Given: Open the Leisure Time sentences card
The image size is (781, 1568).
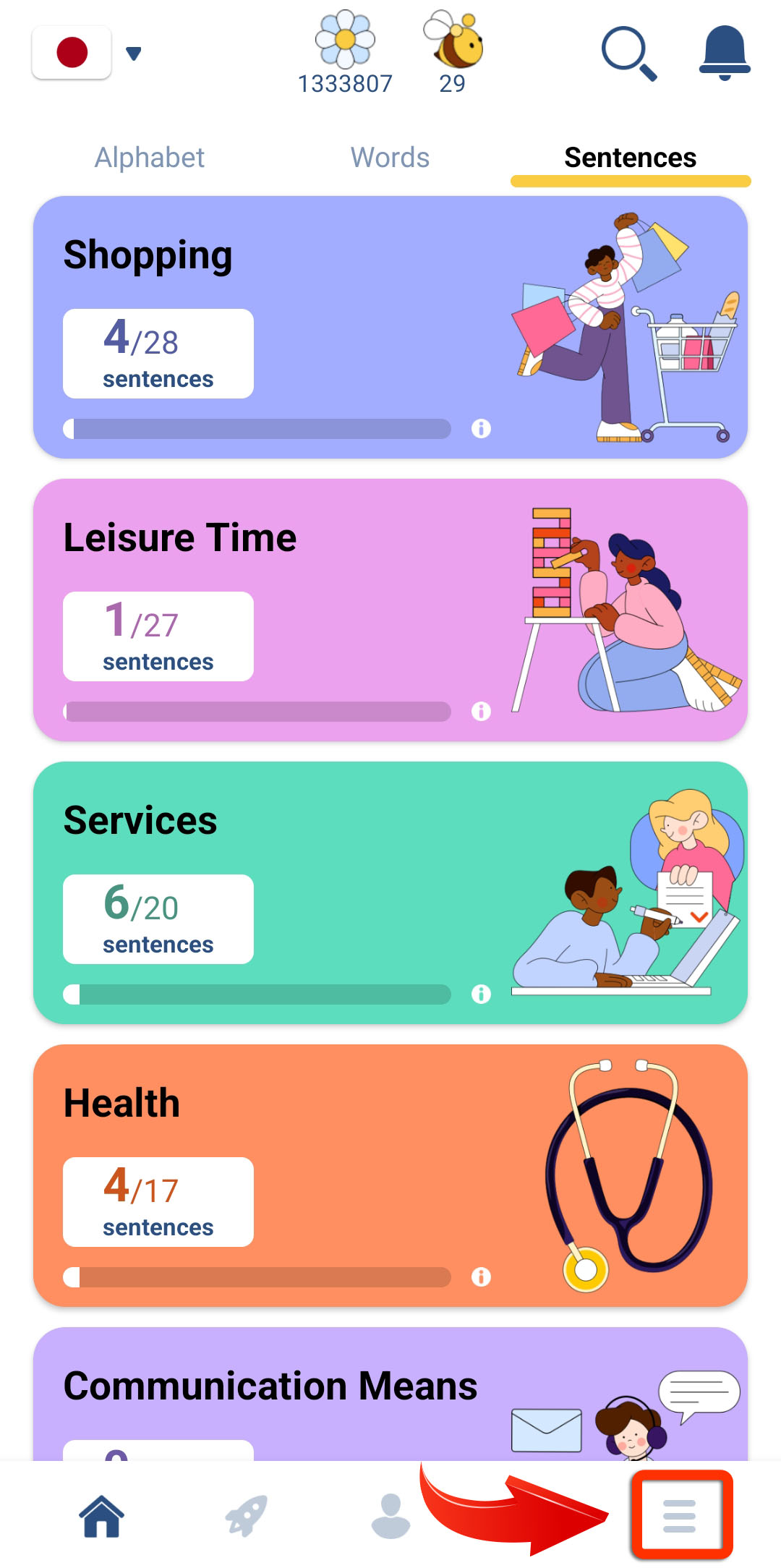Looking at the screenshot, I should point(390,610).
